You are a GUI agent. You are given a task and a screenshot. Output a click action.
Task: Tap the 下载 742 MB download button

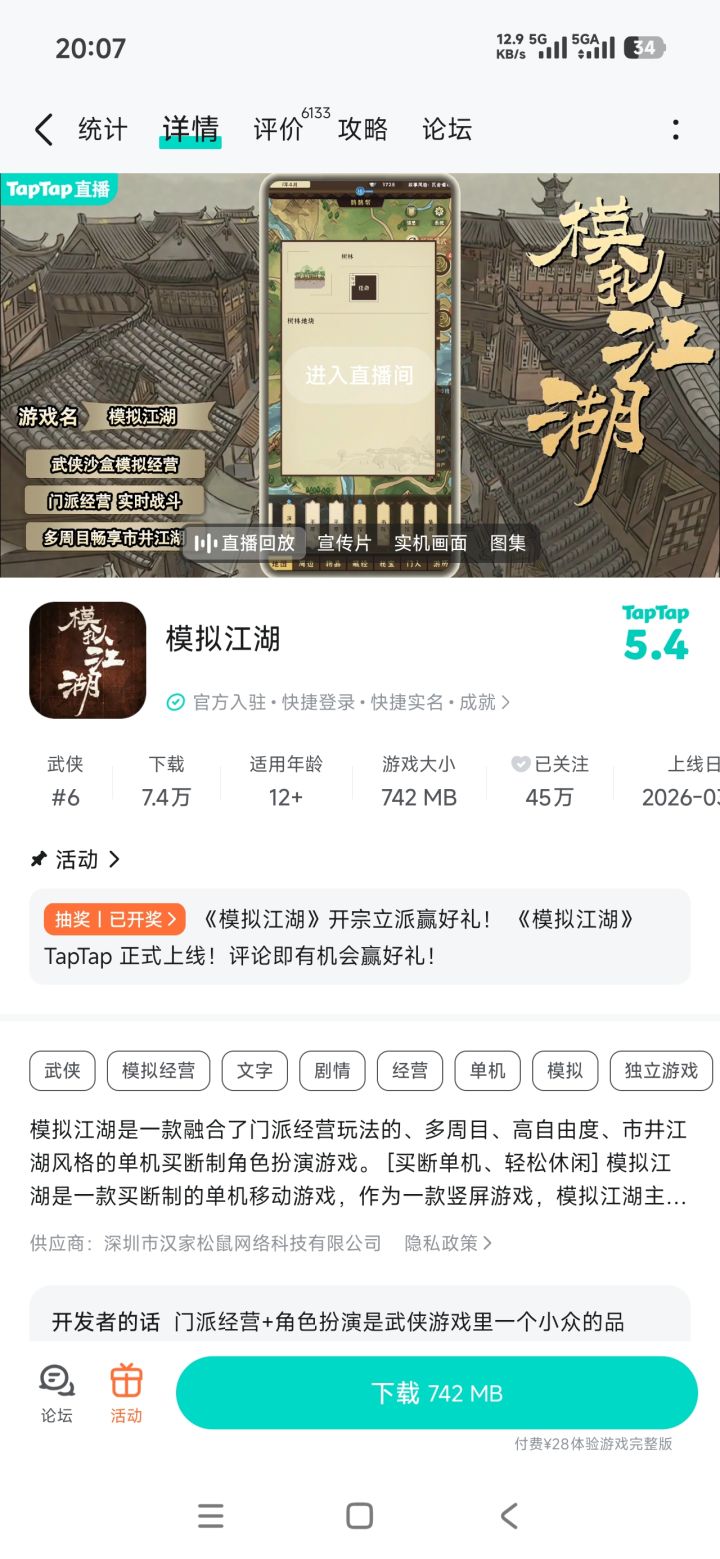click(x=435, y=1392)
